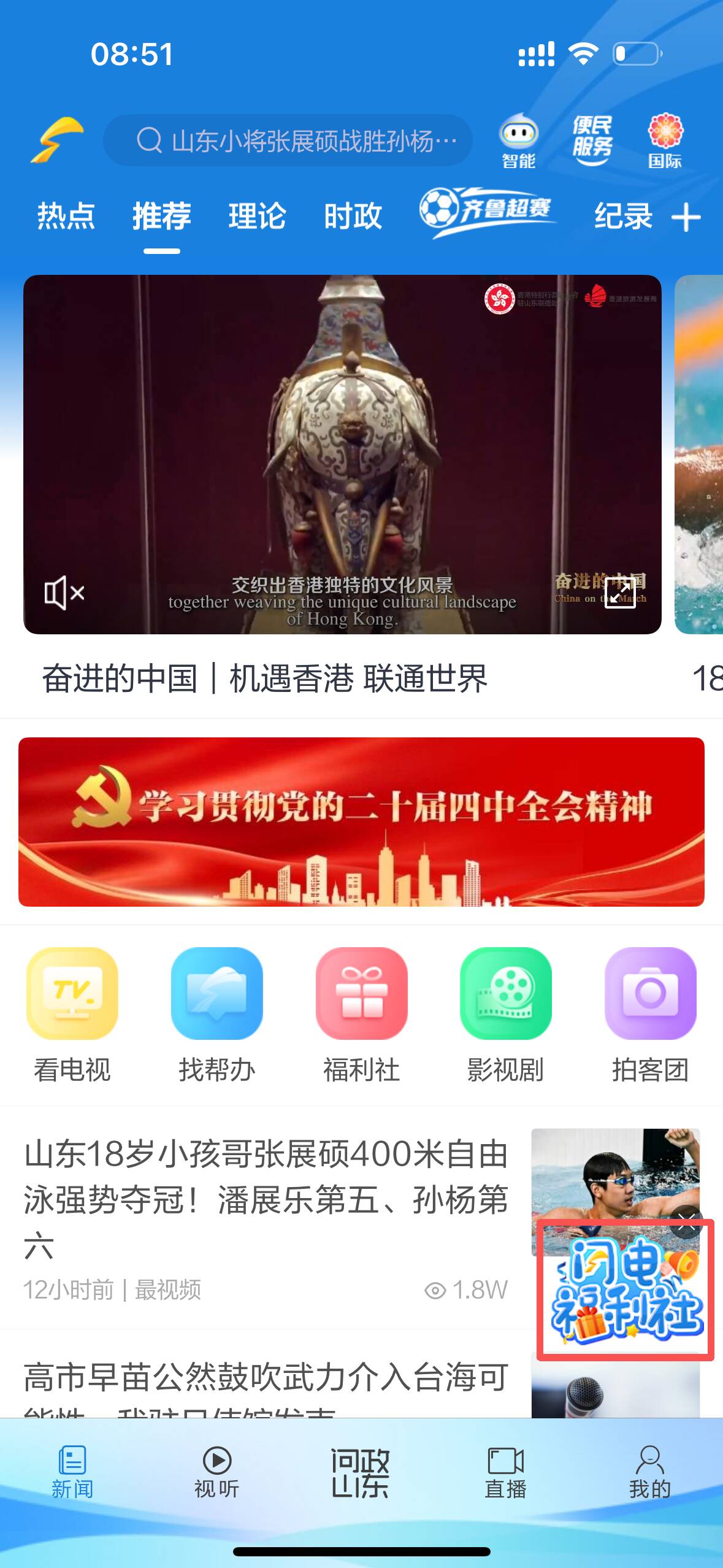Open the 国际 section icon
Viewport: 723px width, 1568px height.
(x=665, y=141)
